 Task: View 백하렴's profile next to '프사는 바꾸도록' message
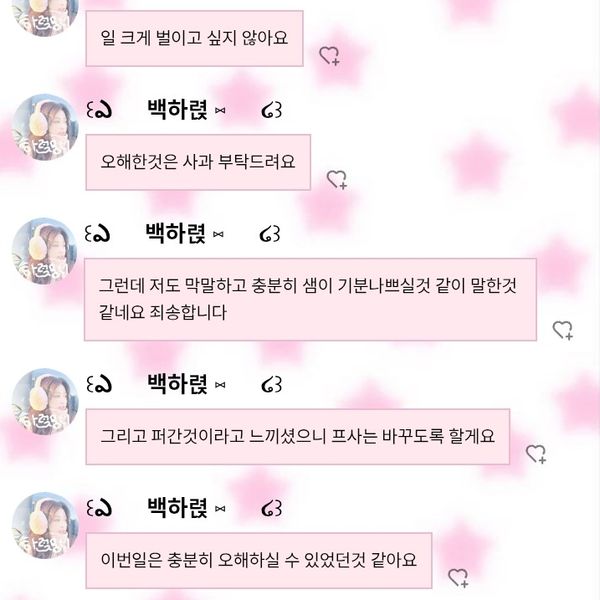click(44, 401)
